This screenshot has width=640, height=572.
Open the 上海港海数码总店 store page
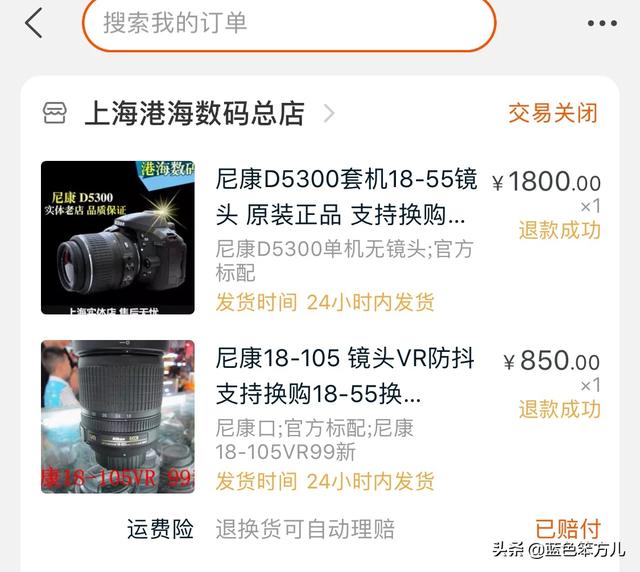click(x=194, y=113)
